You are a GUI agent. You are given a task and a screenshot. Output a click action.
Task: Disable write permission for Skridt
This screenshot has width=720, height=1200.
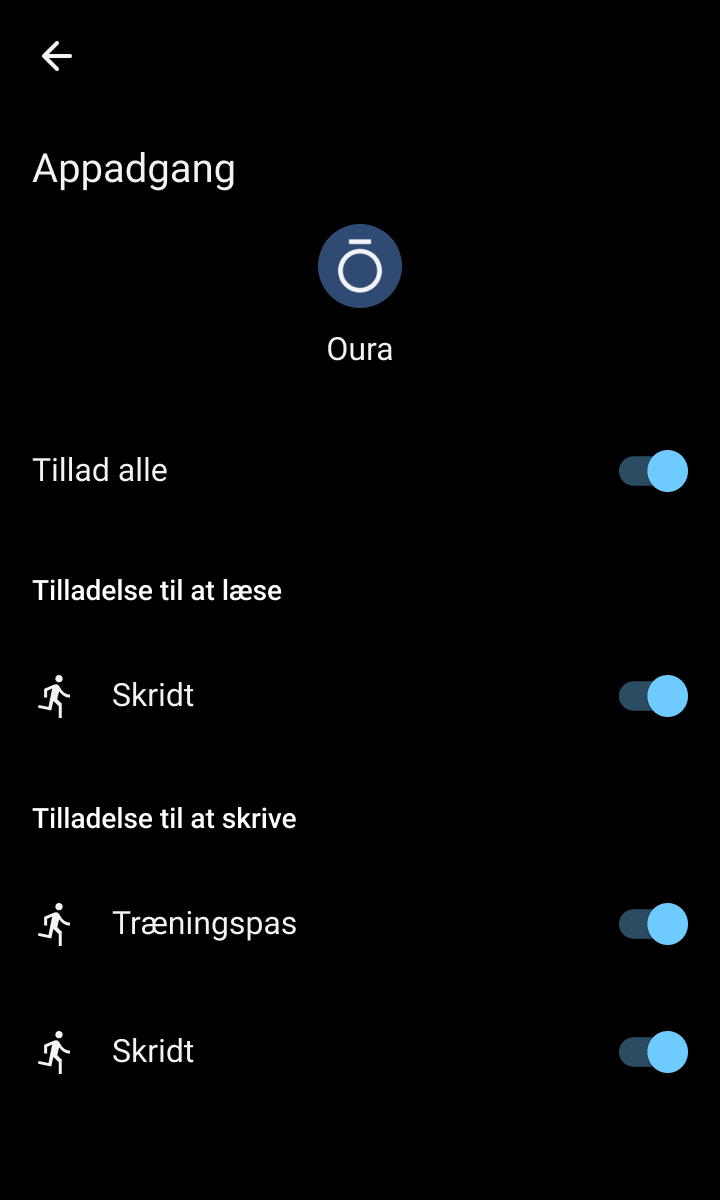tap(653, 1052)
